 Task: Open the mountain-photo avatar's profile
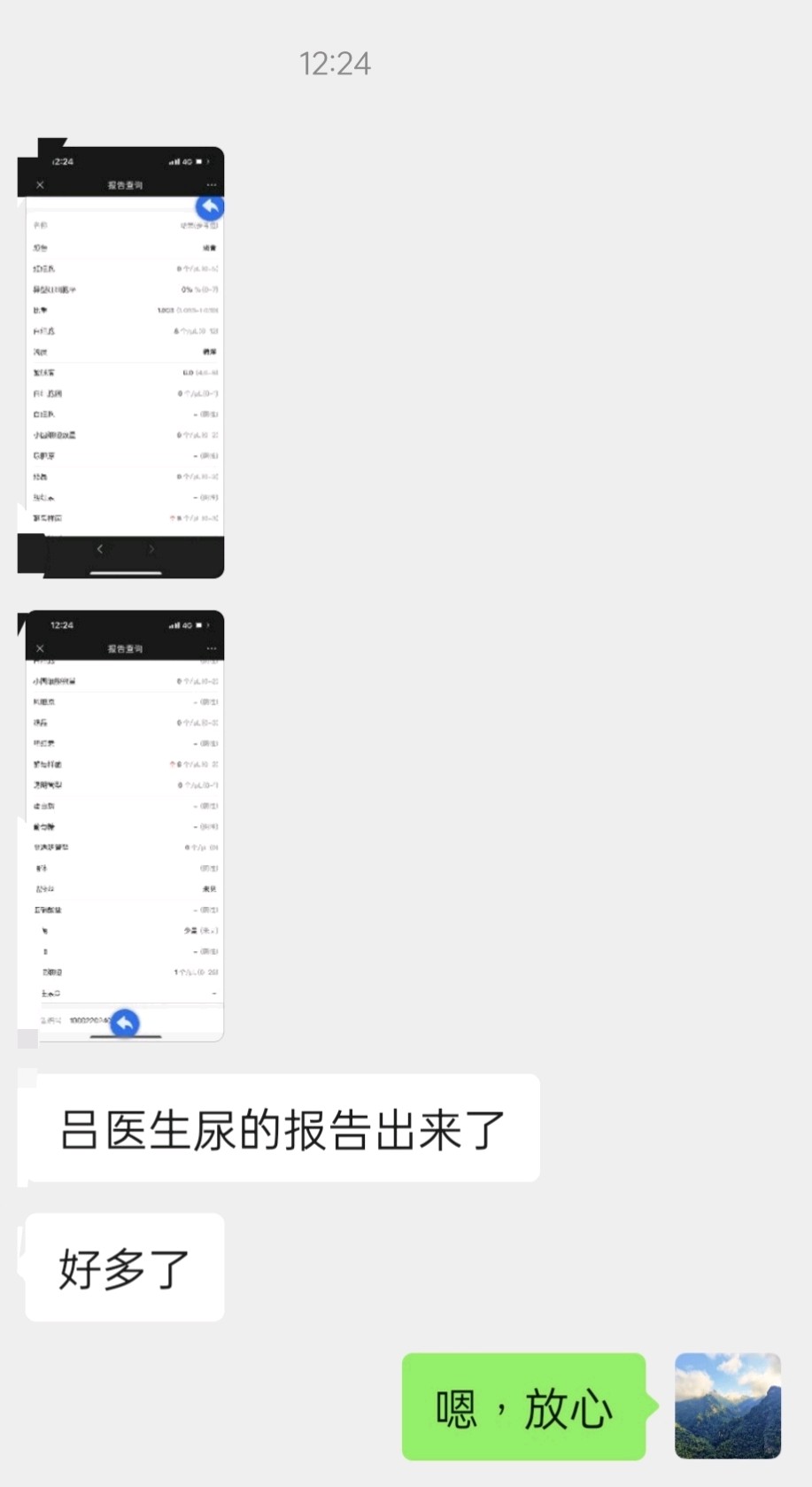[x=727, y=1406]
